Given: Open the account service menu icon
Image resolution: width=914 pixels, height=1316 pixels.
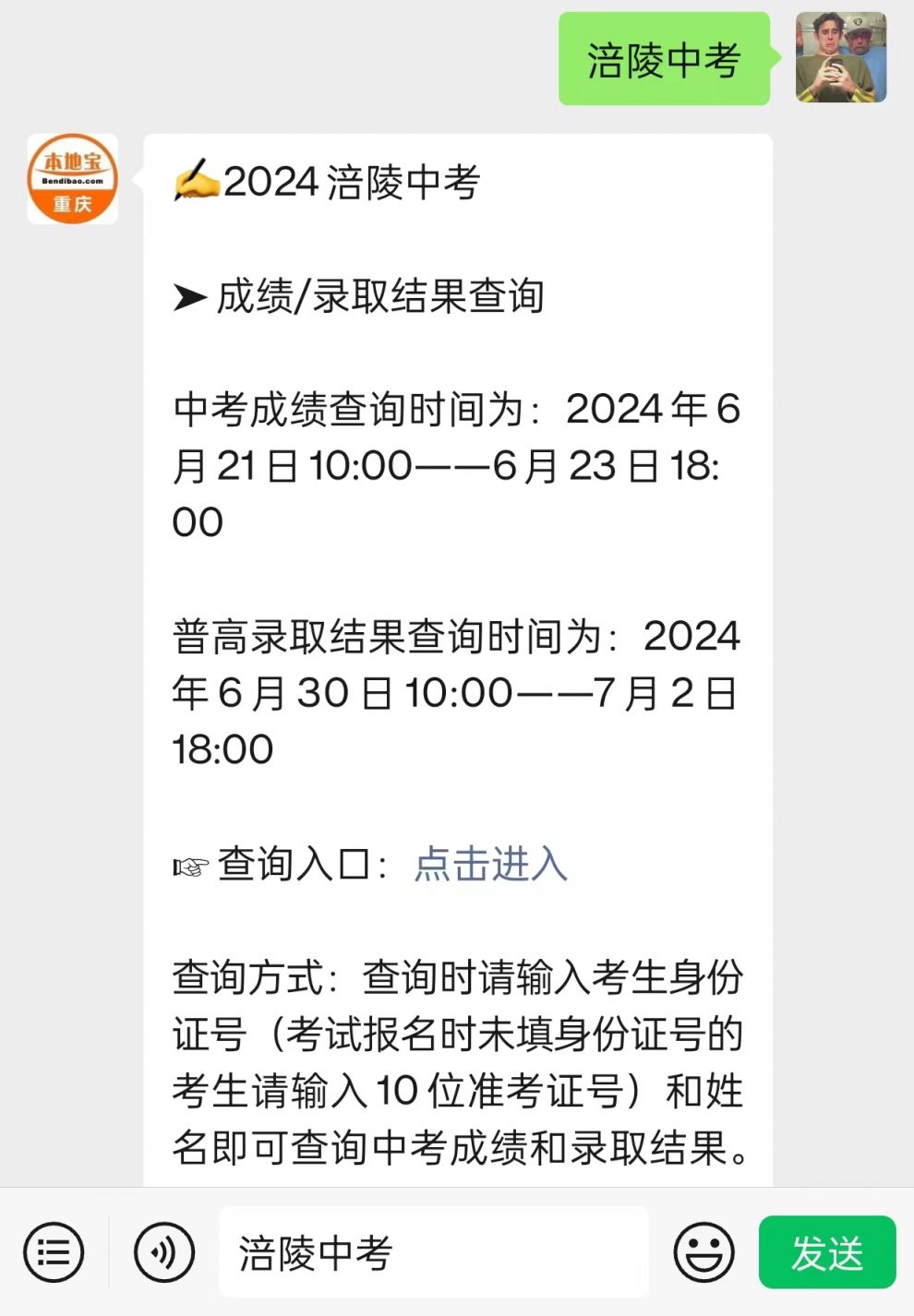Looking at the screenshot, I should click(x=54, y=1252).
